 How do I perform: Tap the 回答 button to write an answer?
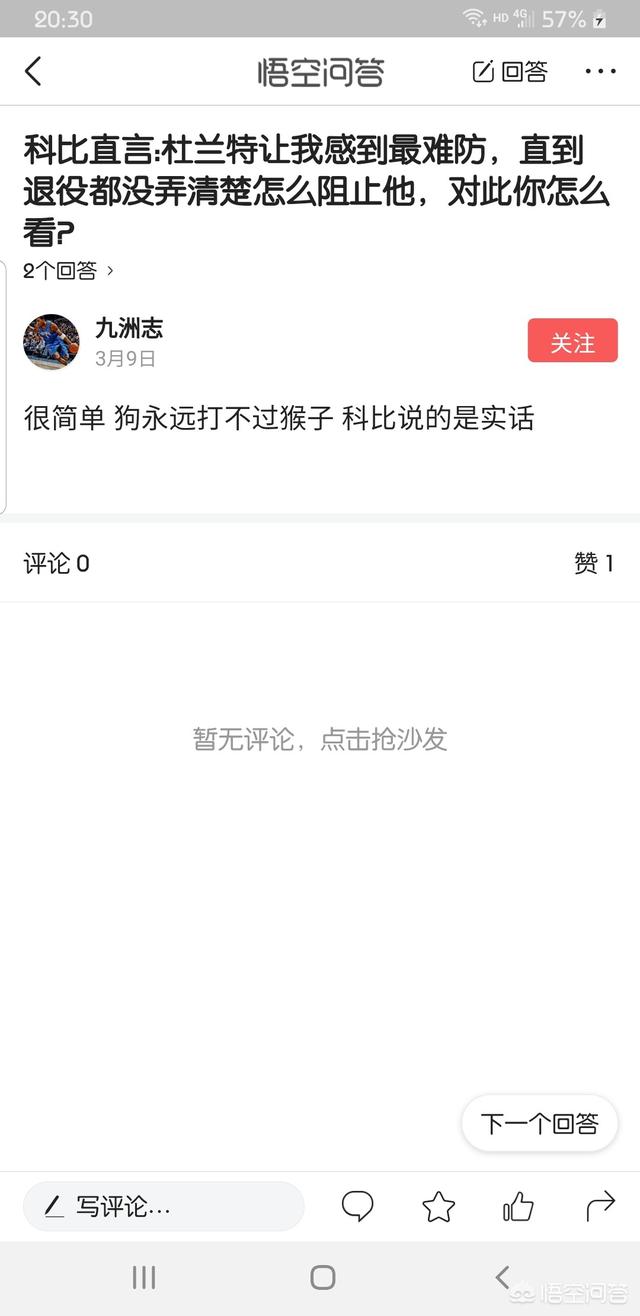(x=510, y=71)
